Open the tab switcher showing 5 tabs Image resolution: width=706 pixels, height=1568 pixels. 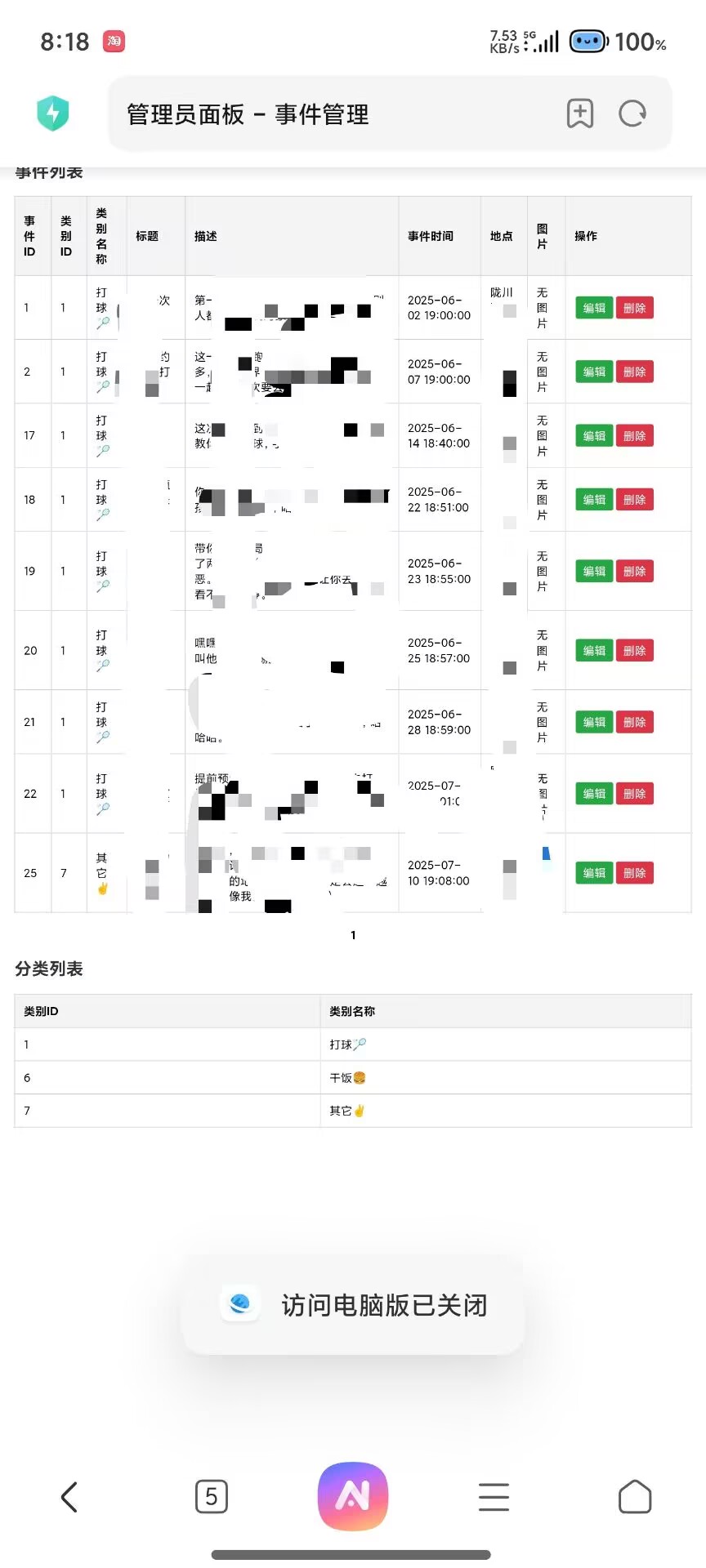pos(212,1497)
